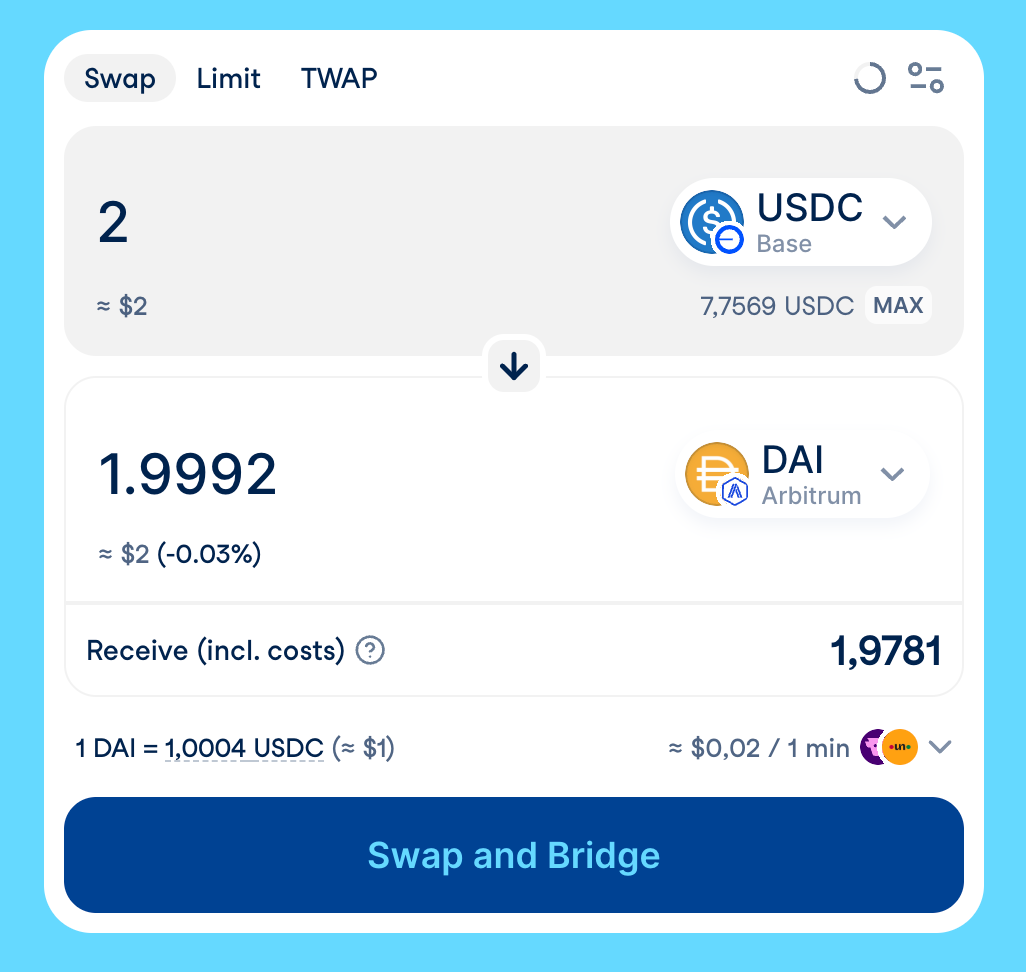Screen dimensions: 1026x972
Task: Show help for Receive incl. costs
Action: 371,651
